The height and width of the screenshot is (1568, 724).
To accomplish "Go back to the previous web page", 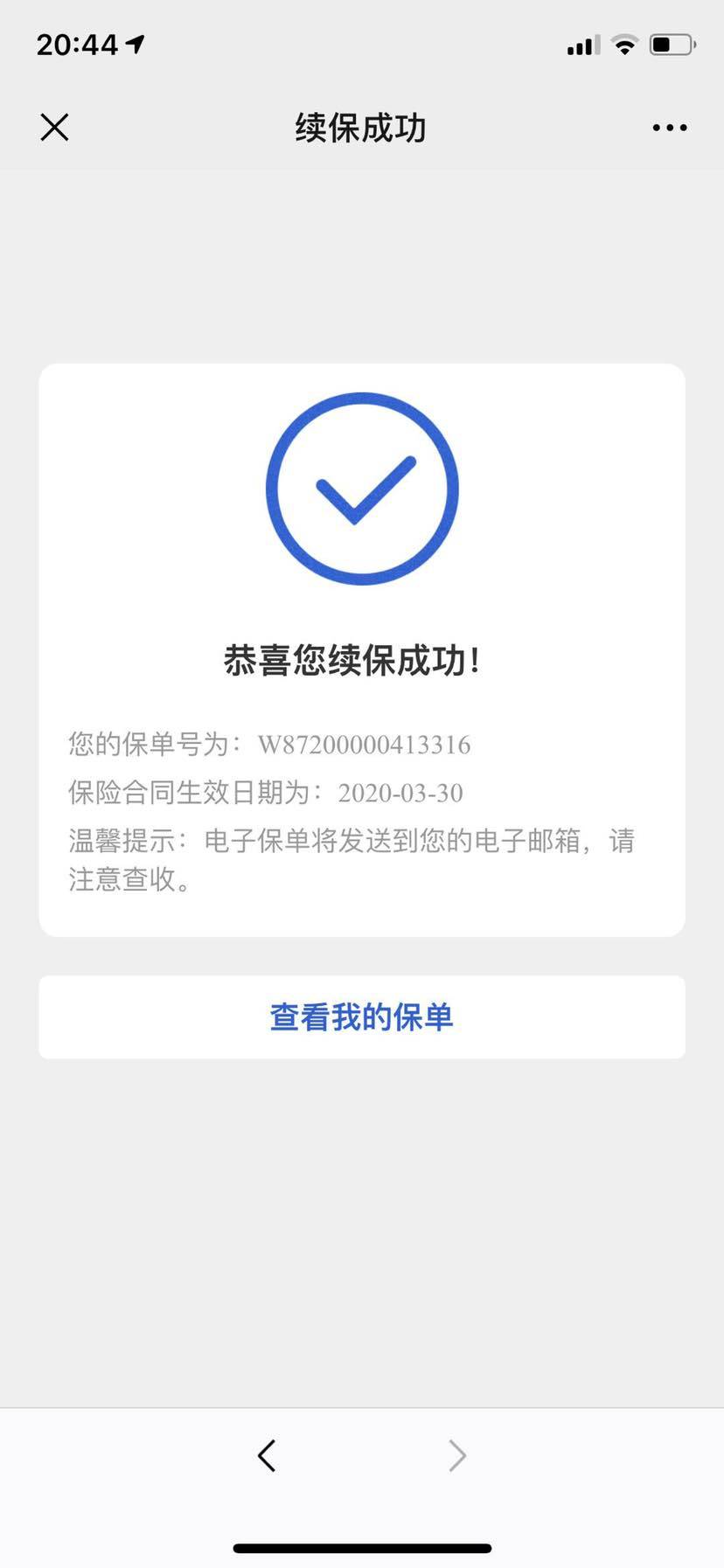I will point(267,1455).
